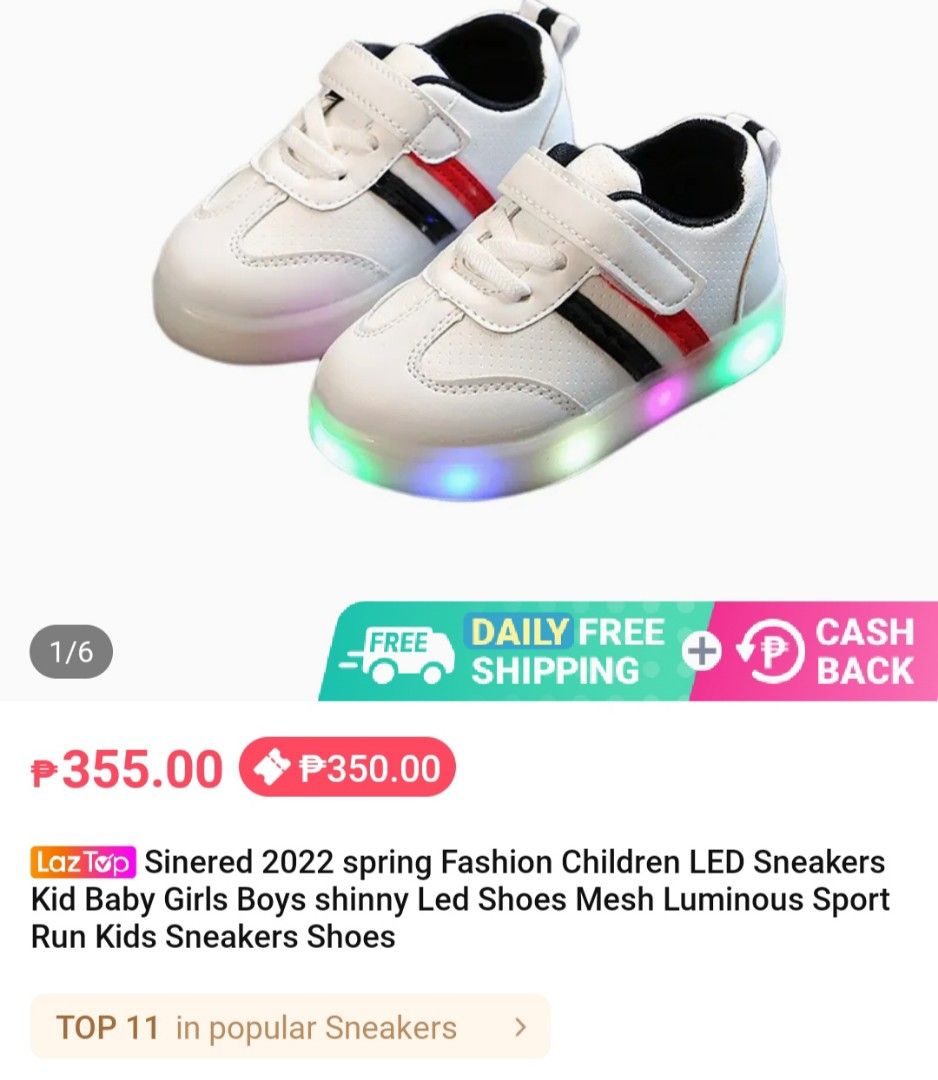
Task: Open the voucher price pill showing ₱350.00
Action: [345, 768]
